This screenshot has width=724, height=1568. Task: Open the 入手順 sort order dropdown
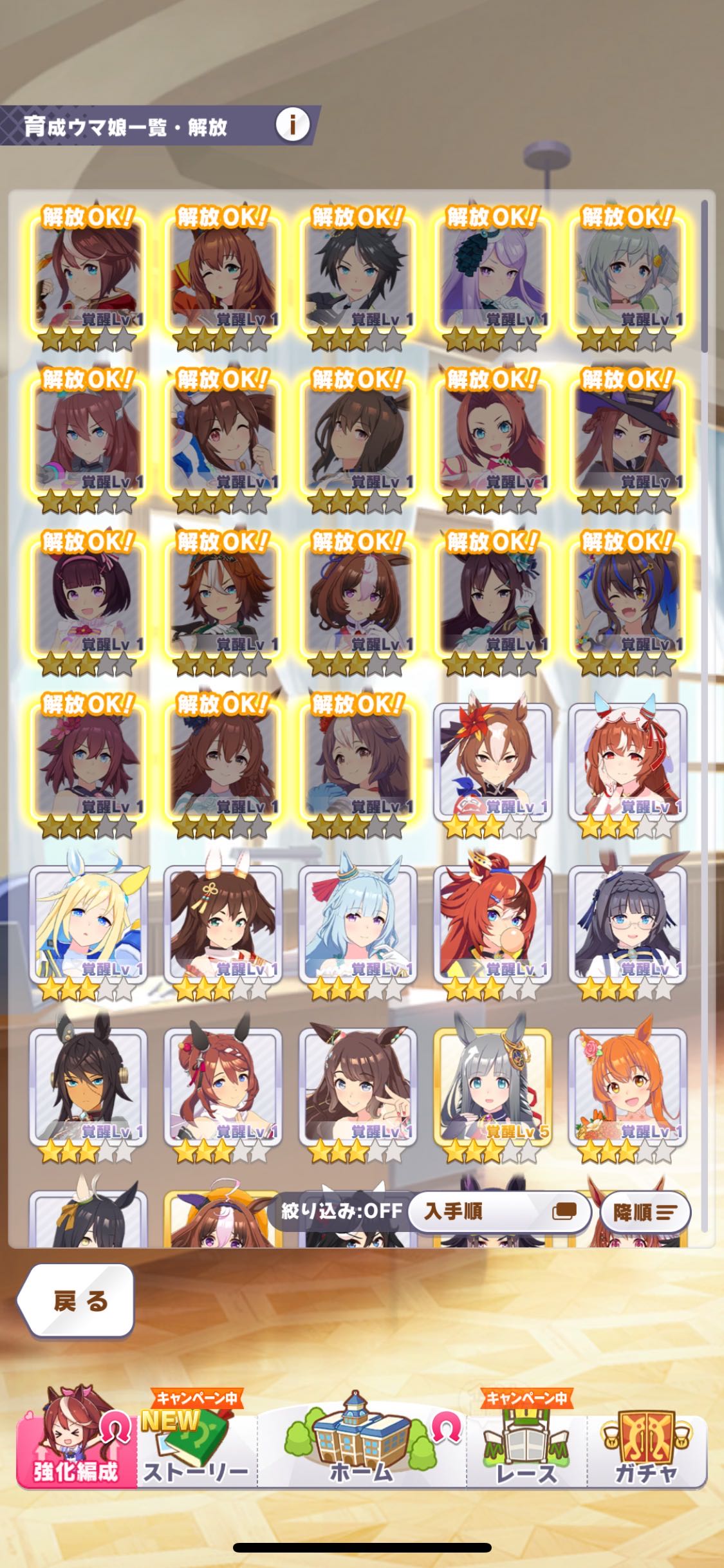(499, 1212)
